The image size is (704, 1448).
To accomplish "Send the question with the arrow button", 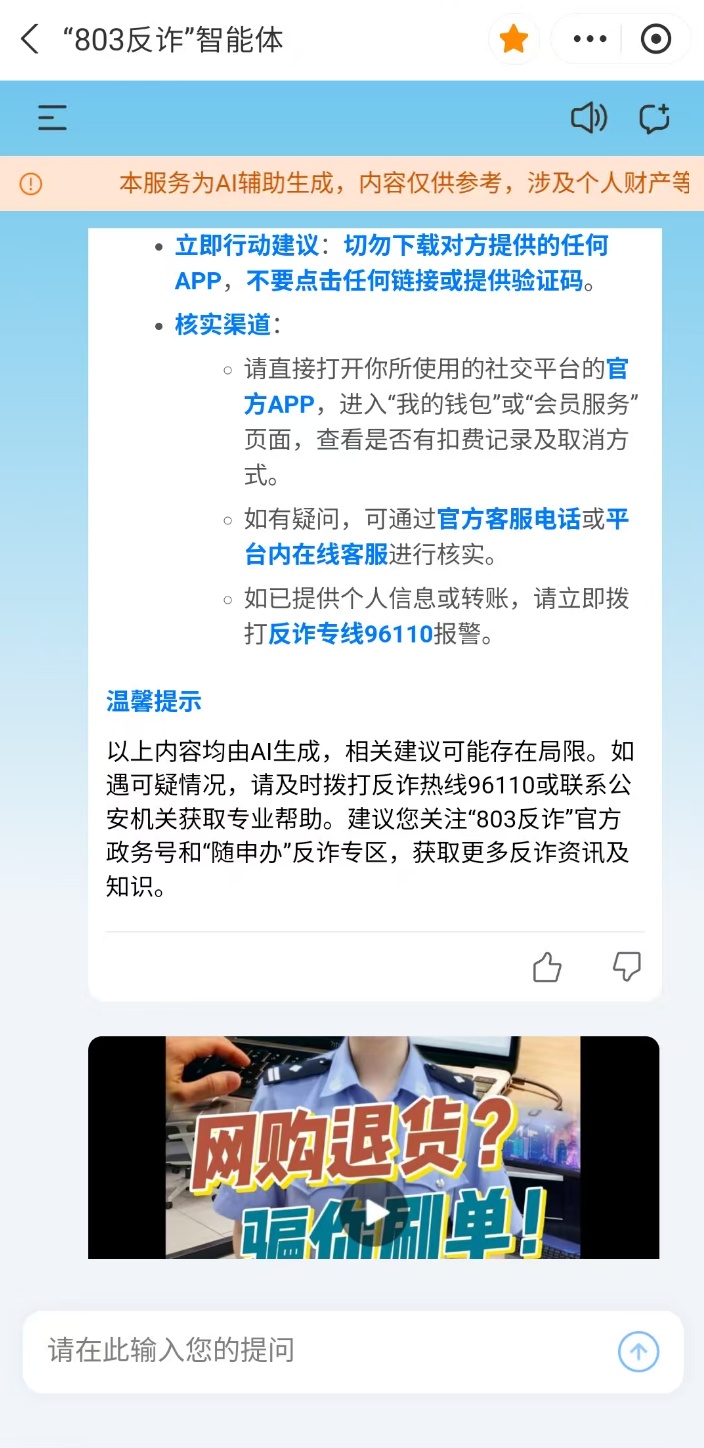I will (x=638, y=1351).
